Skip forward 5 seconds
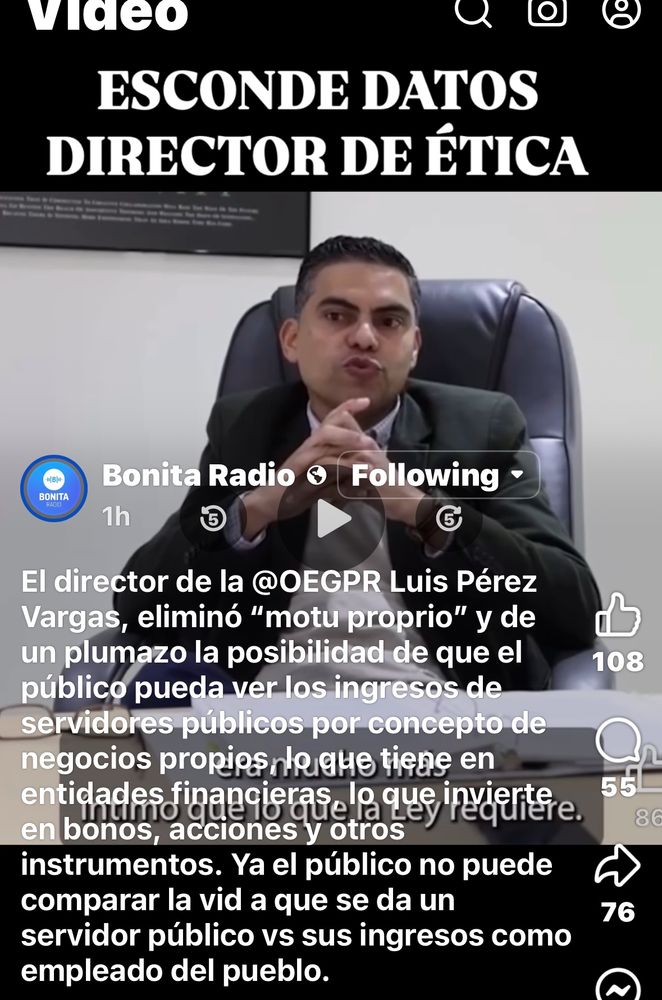Screen dimensions: 662x1000 (x=450, y=518)
